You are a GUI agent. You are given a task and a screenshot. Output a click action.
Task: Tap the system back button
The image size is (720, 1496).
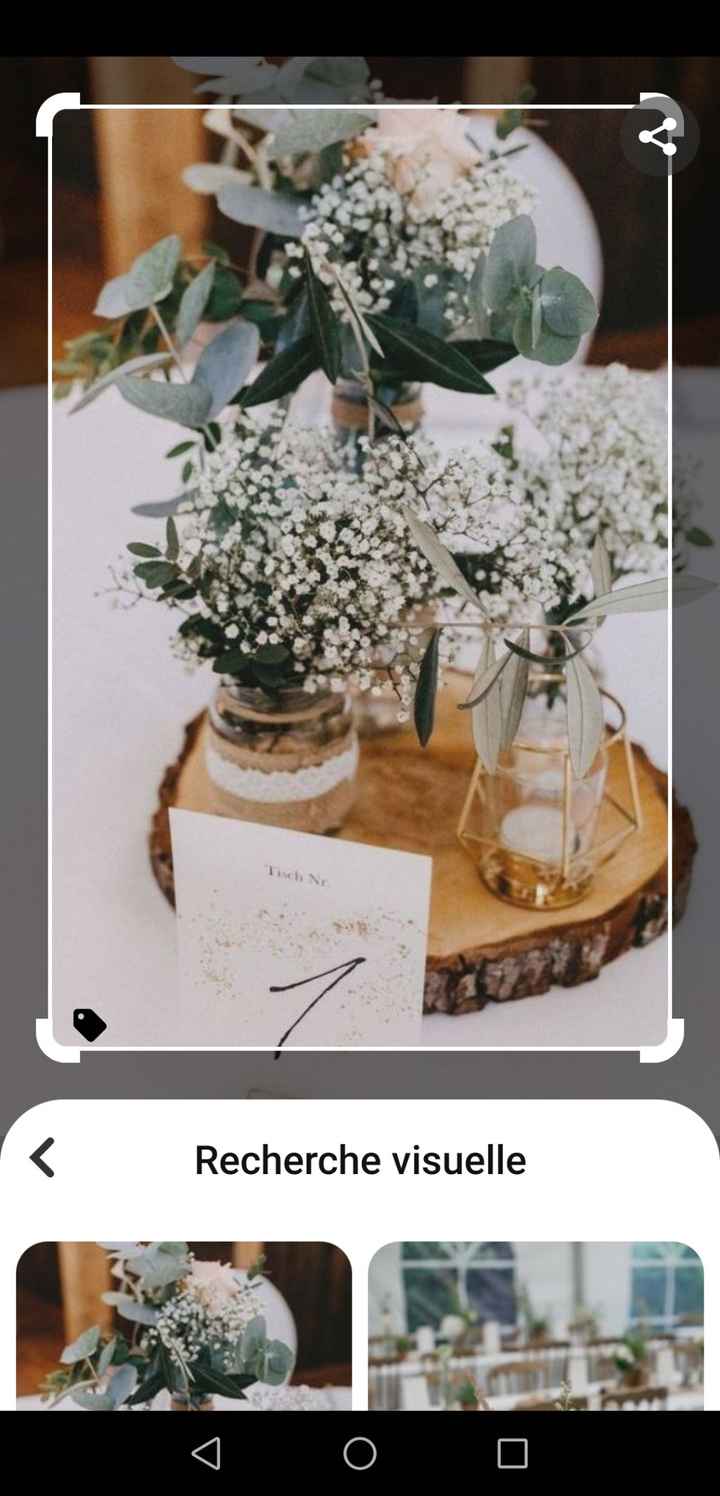(x=206, y=1453)
